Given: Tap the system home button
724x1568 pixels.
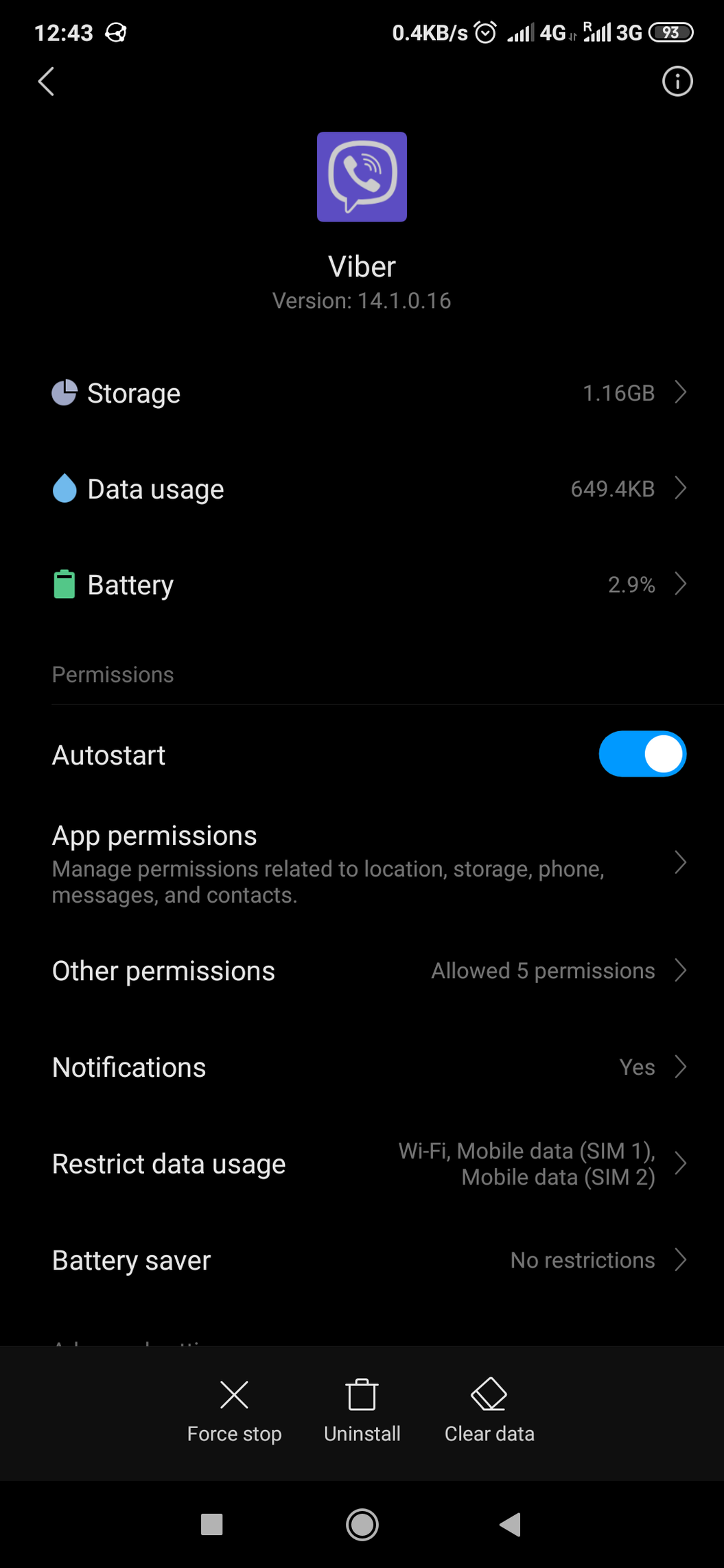Looking at the screenshot, I should [362, 1525].
